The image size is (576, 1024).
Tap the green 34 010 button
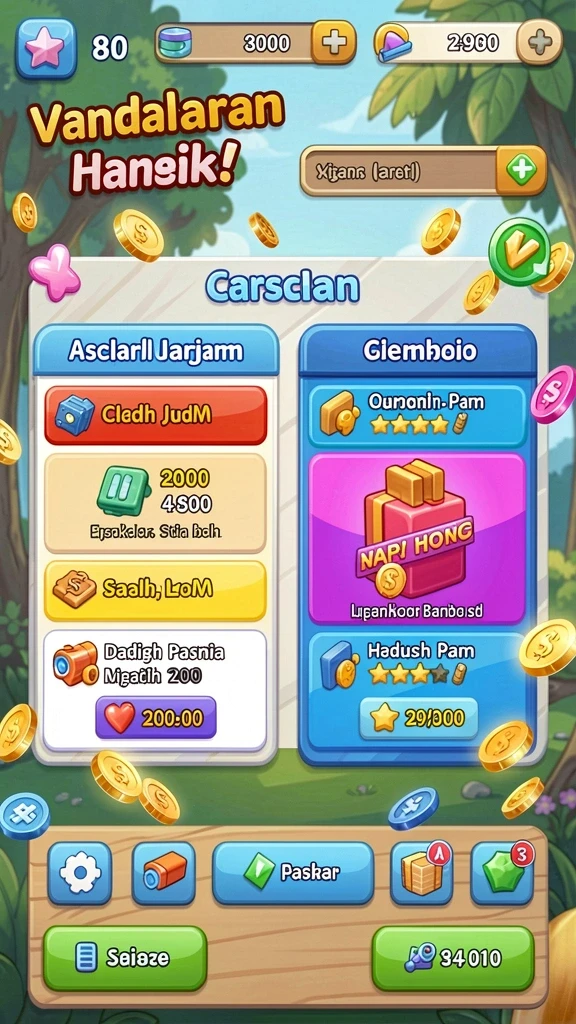453,957
